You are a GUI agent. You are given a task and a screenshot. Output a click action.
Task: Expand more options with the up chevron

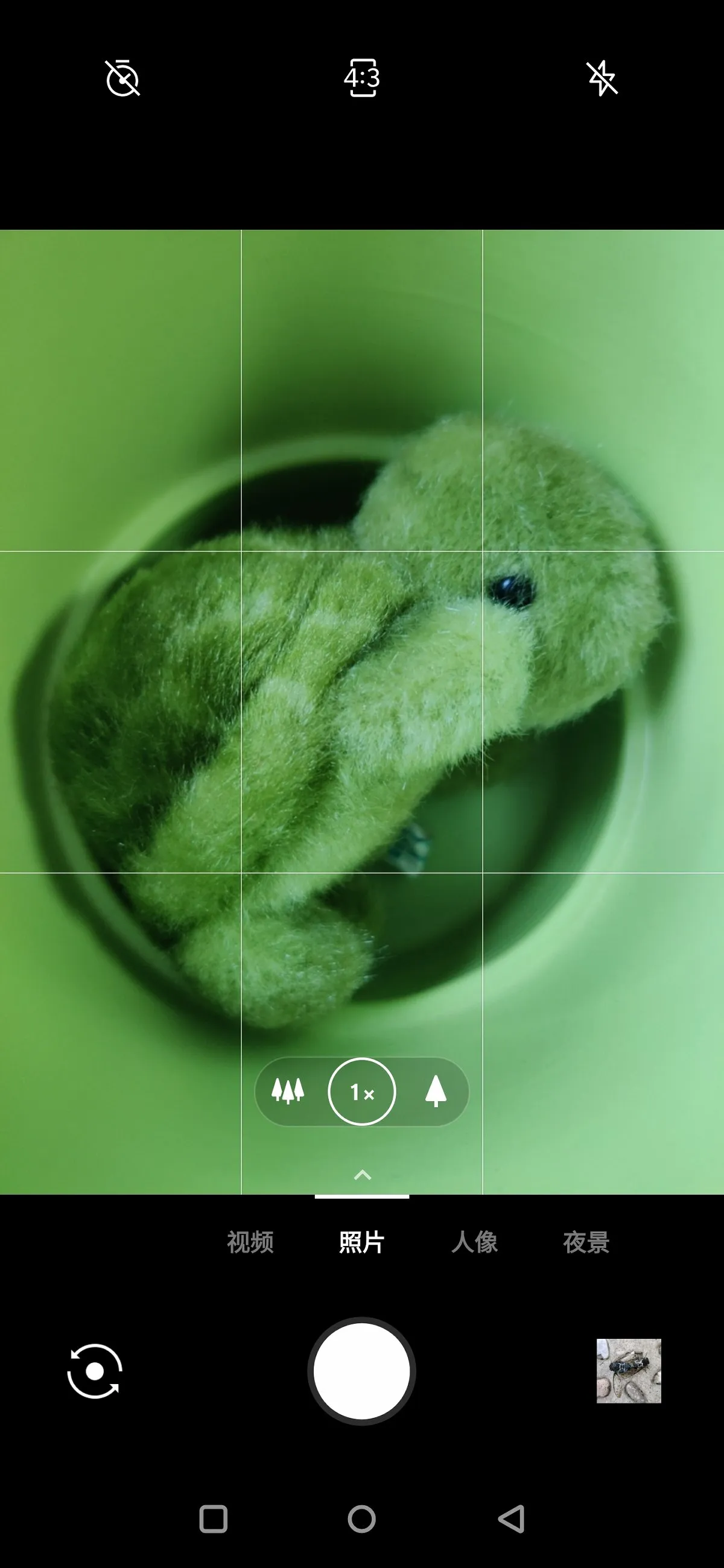pyautogui.click(x=363, y=1175)
